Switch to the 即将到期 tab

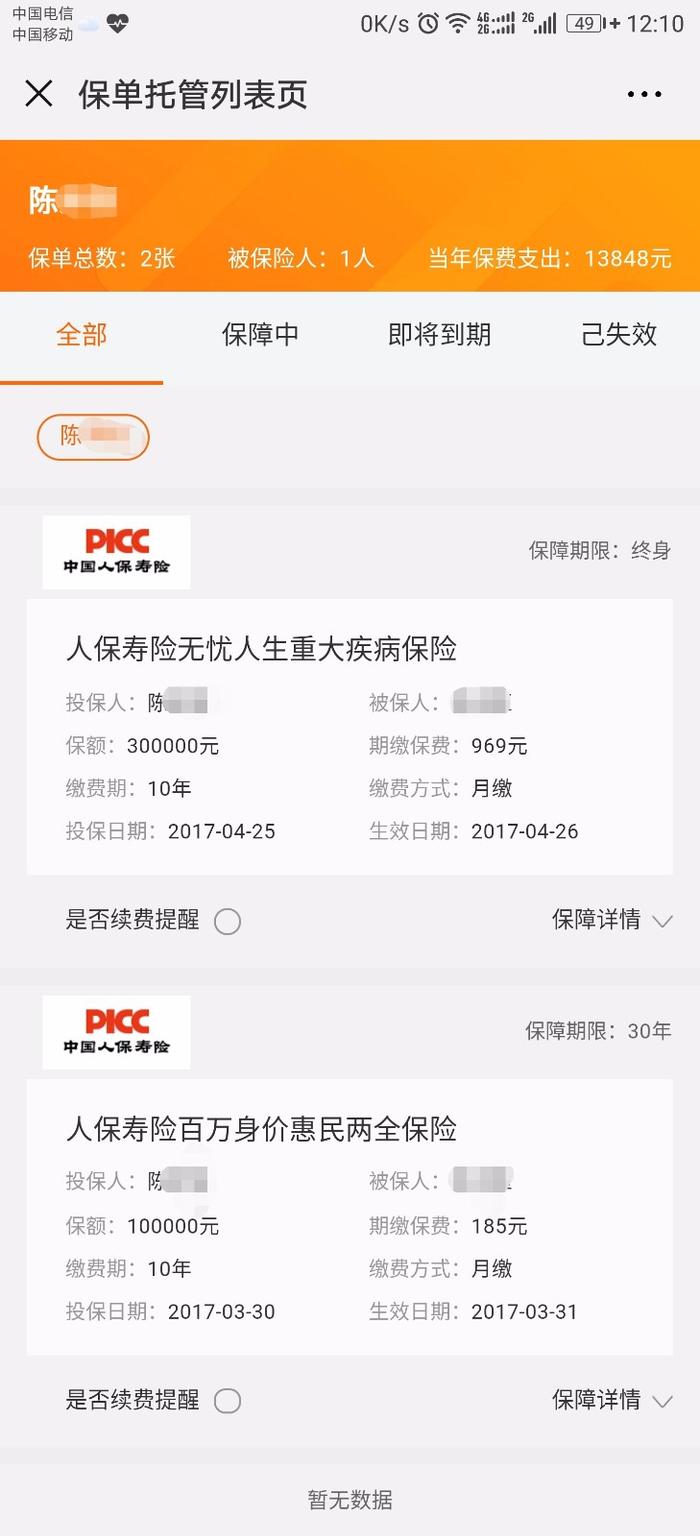[x=440, y=335]
